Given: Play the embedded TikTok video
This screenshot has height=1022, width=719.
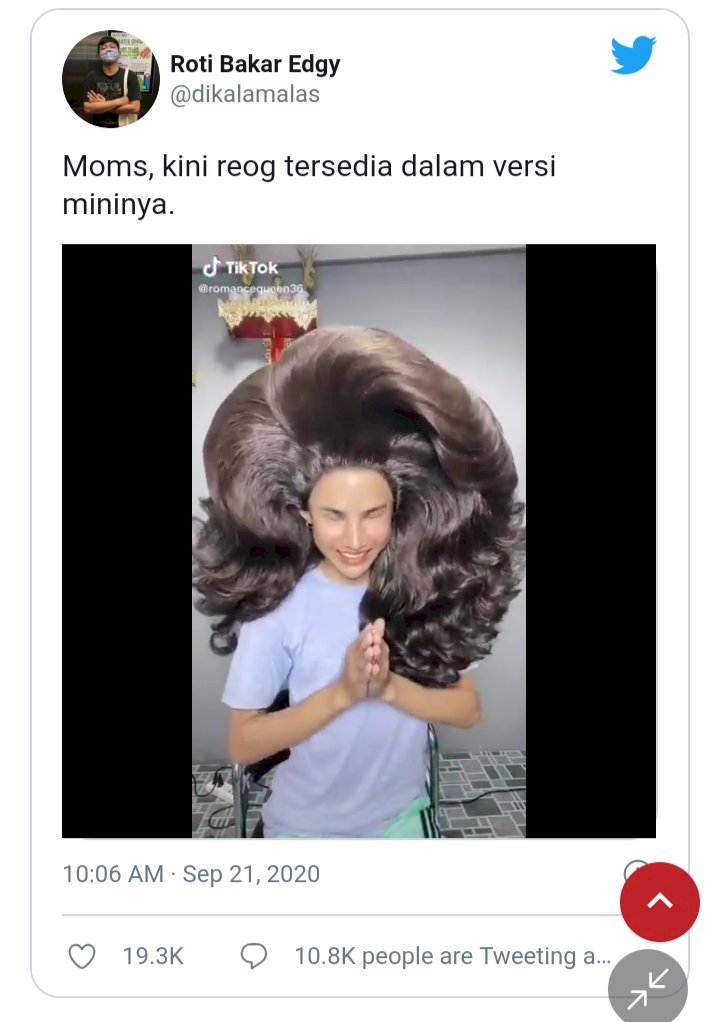Looking at the screenshot, I should (x=359, y=541).
